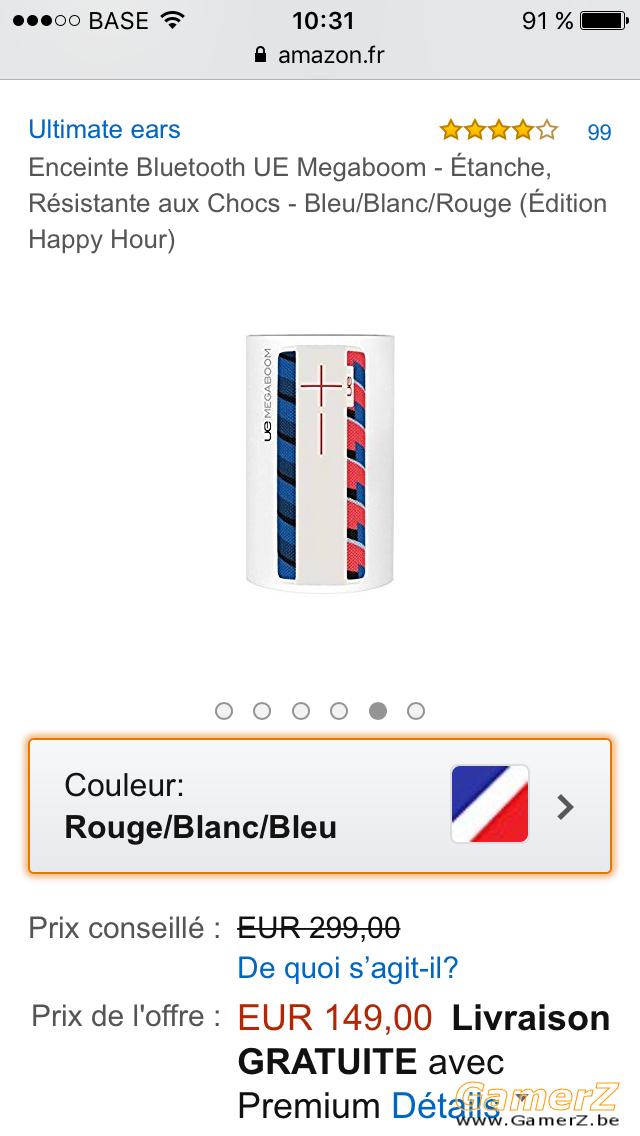Image resolution: width=640 pixels, height=1136 pixels.
Task: Open the 99 customer reviews
Action: tap(599, 132)
